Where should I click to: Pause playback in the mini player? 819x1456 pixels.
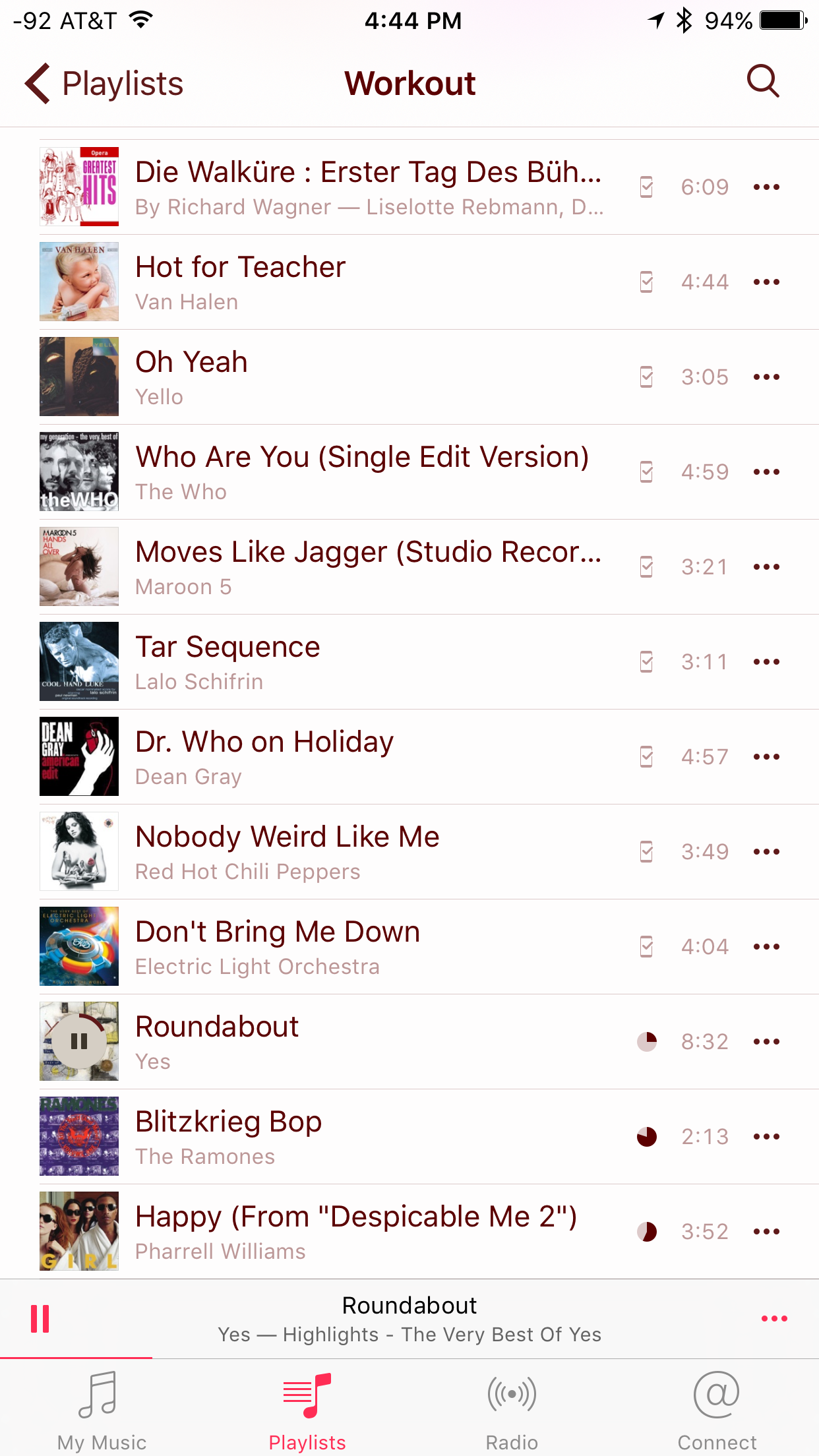click(x=40, y=1319)
